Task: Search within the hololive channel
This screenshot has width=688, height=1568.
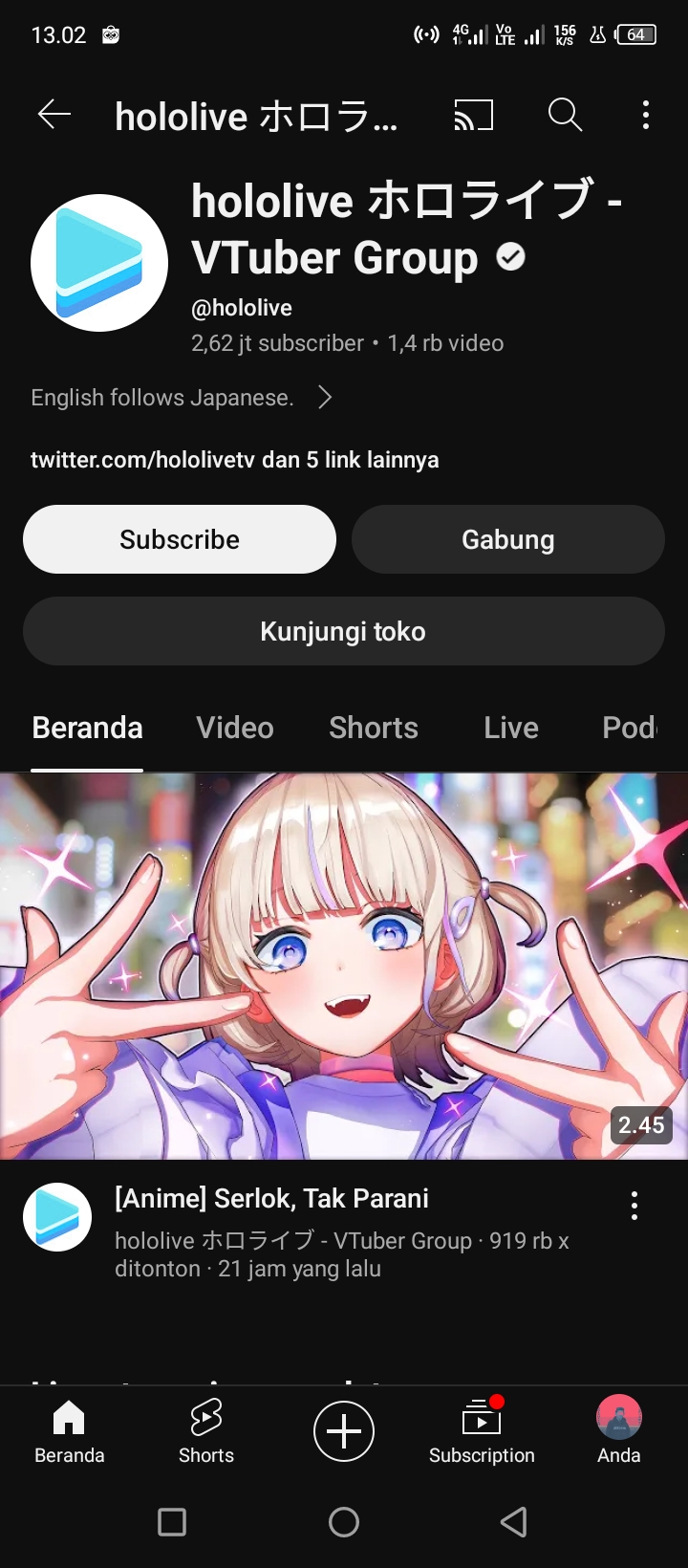Action: (x=565, y=116)
